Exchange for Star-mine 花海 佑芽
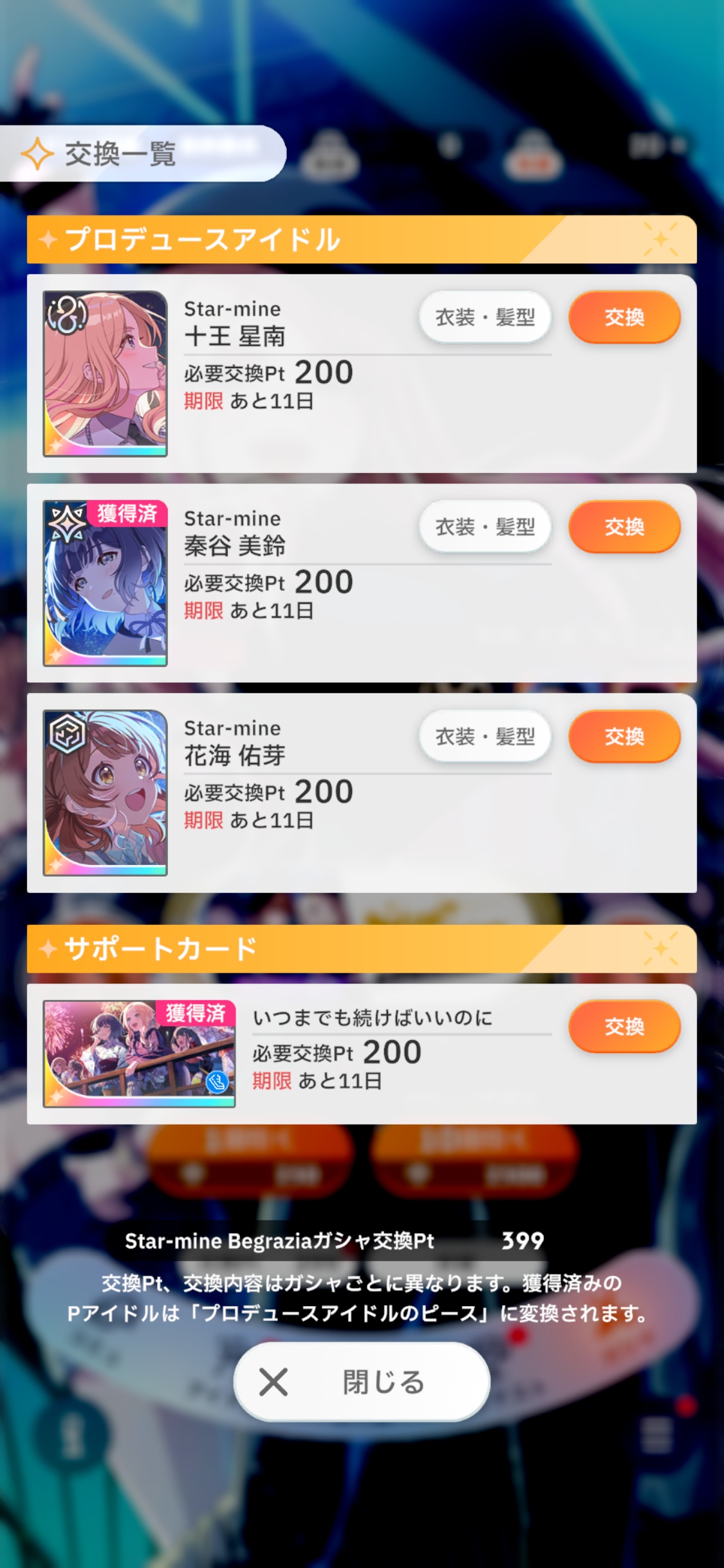The image size is (724, 1568). [x=624, y=736]
